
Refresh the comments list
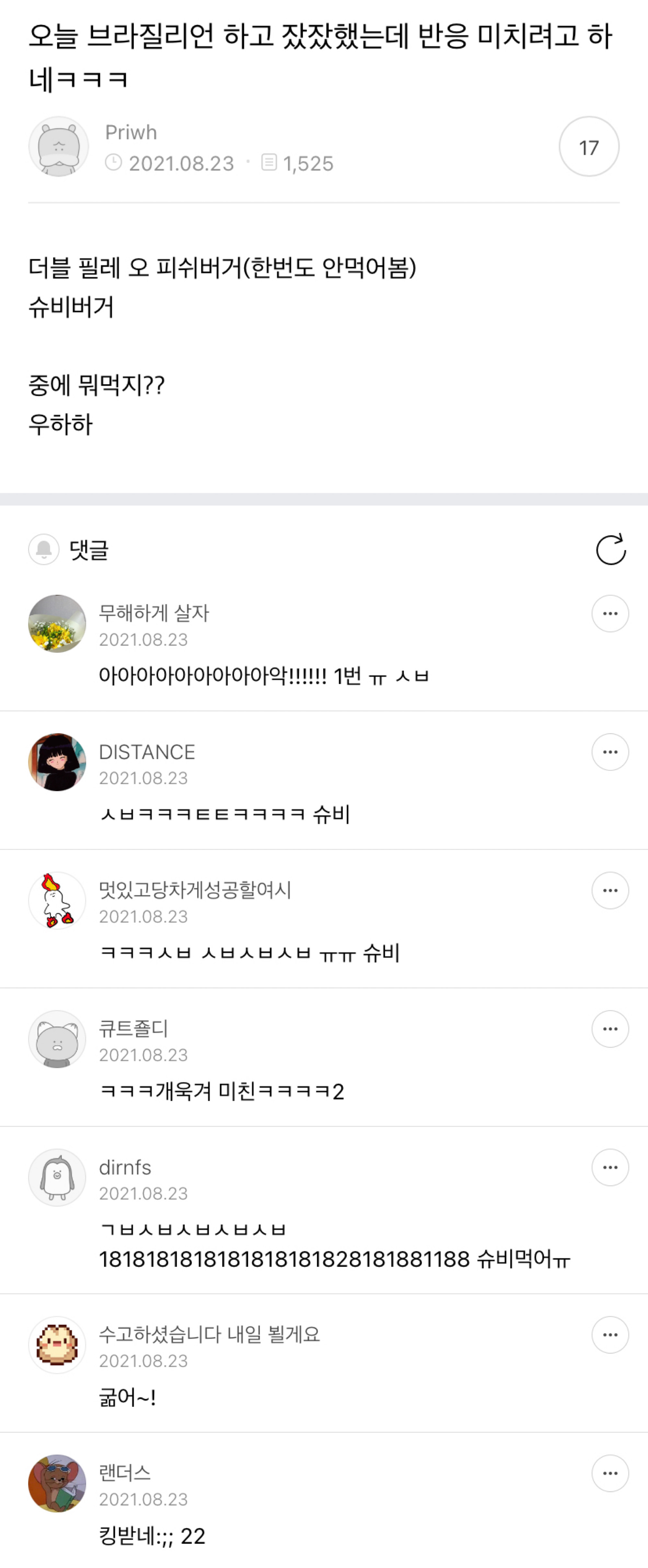(x=610, y=550)
